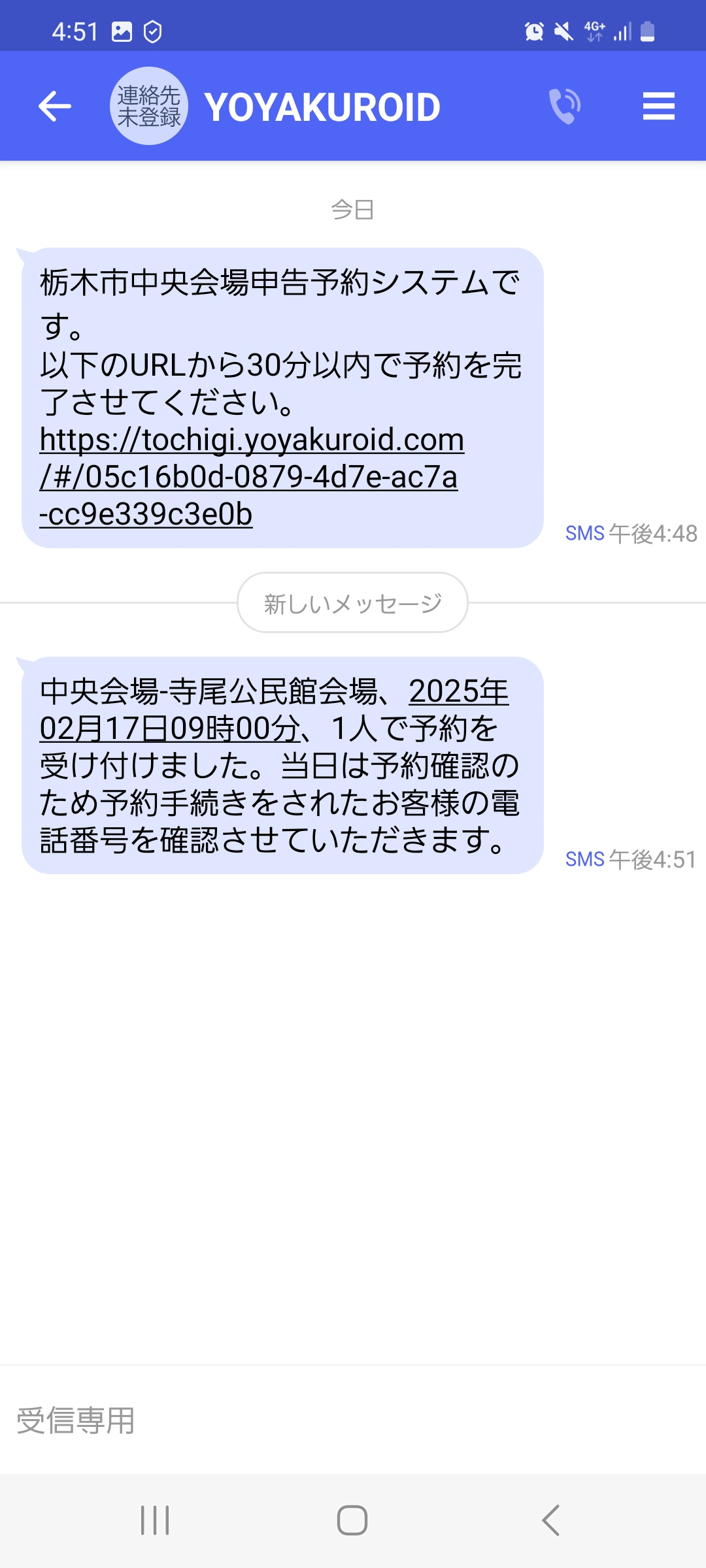Tap the 今日 date header label

(352, 209)
